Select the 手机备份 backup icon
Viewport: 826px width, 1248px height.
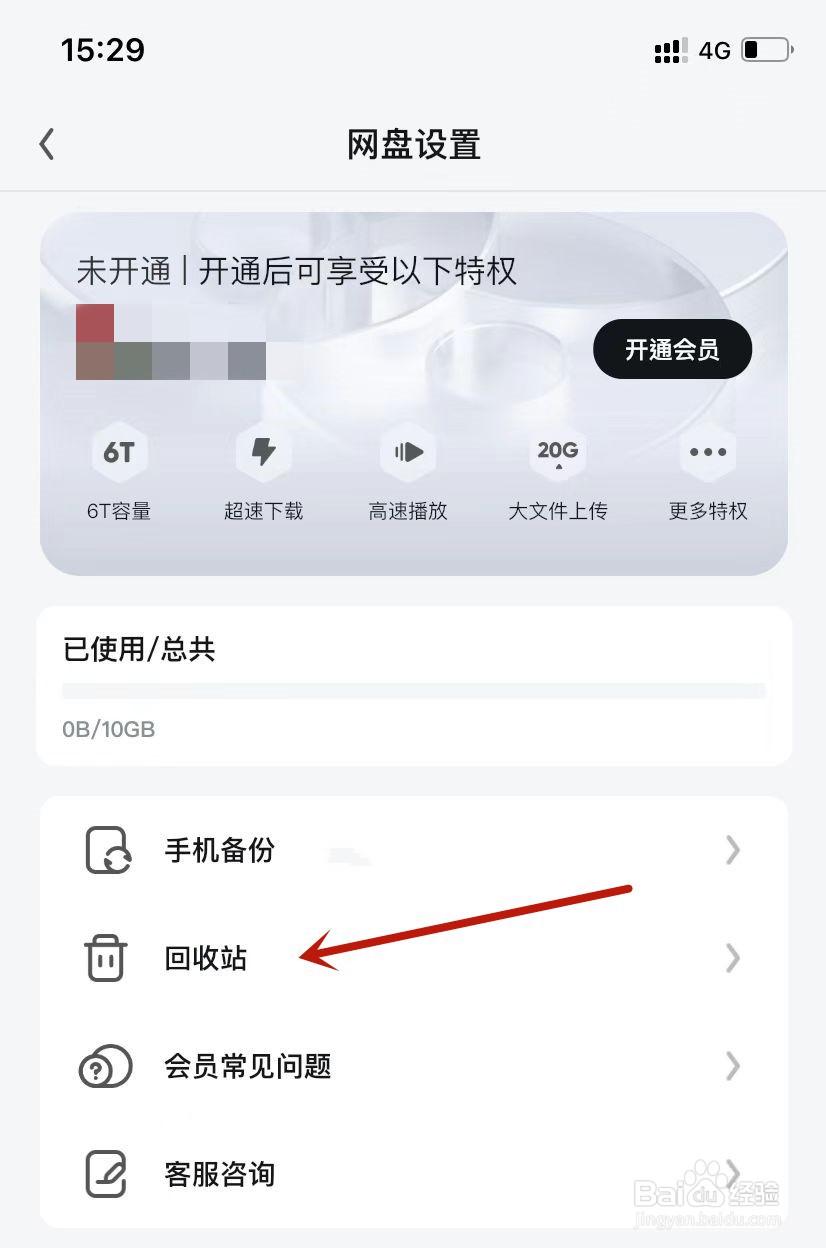click(105, 851)
